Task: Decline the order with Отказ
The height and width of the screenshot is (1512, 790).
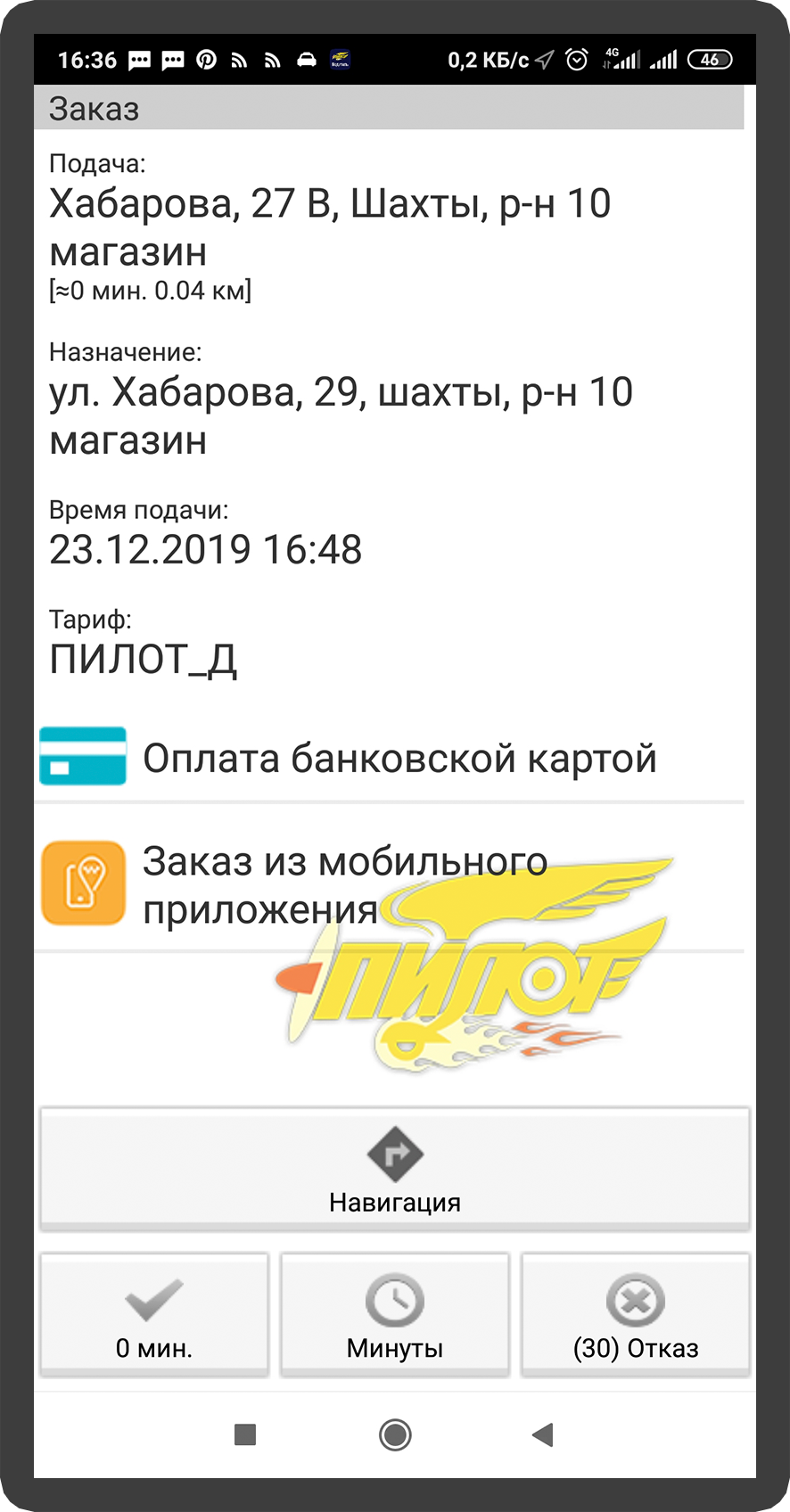Action: tap(635, 1315)
